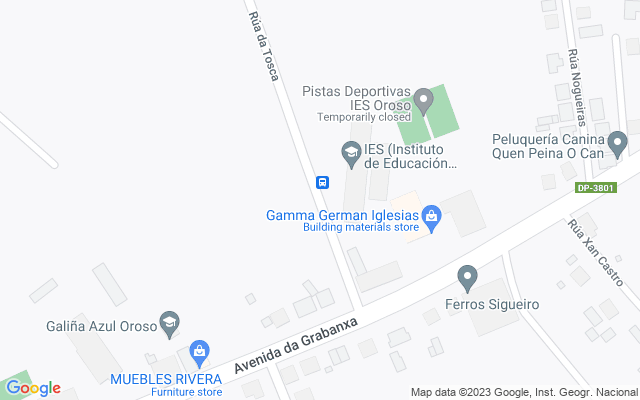
Task: Select Peluquería Canina Quen Peina O Can pin
Action: (x=618, y=147)
